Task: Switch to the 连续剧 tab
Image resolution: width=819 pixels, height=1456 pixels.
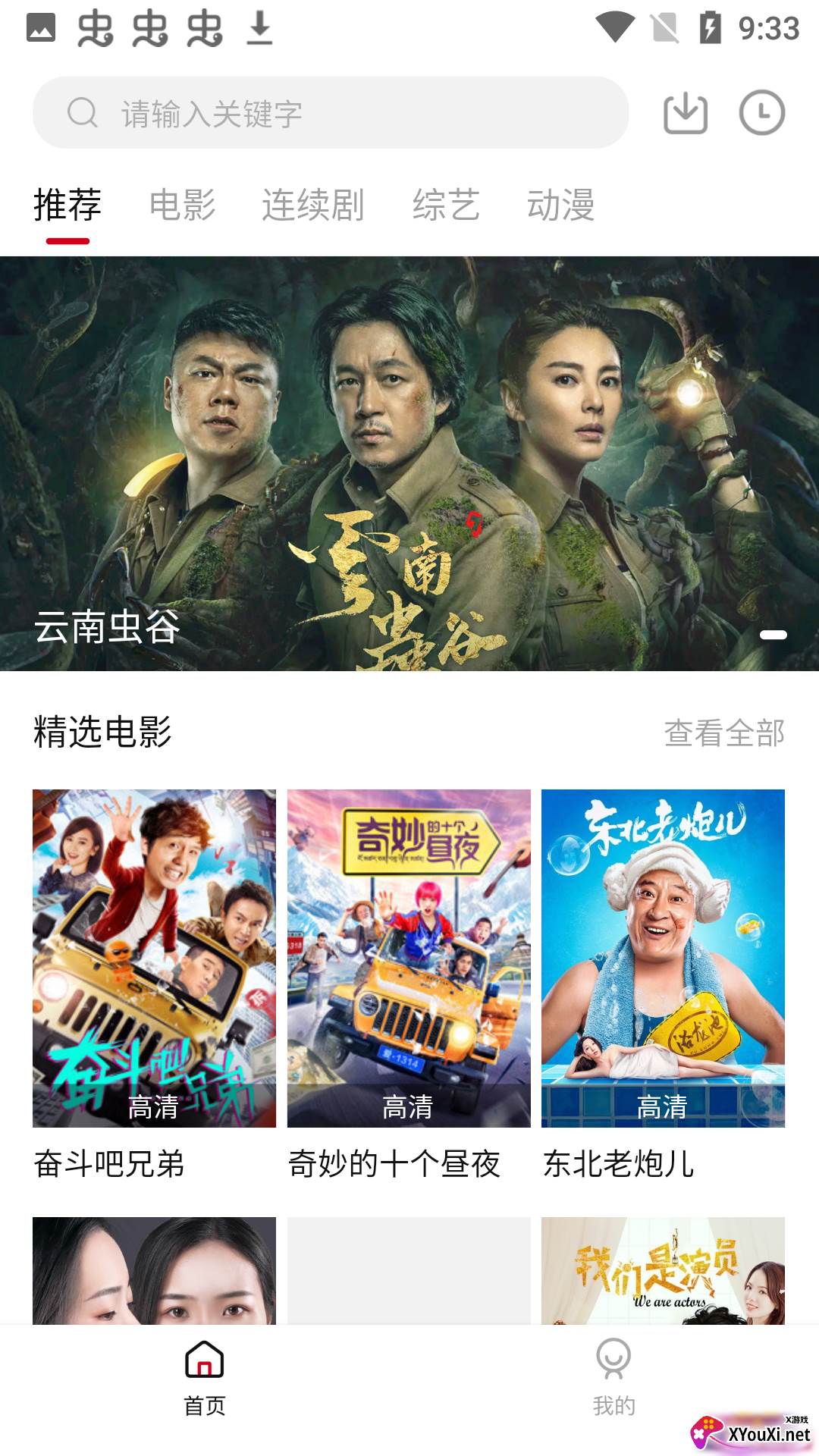Action: click(x=313, y=206)
